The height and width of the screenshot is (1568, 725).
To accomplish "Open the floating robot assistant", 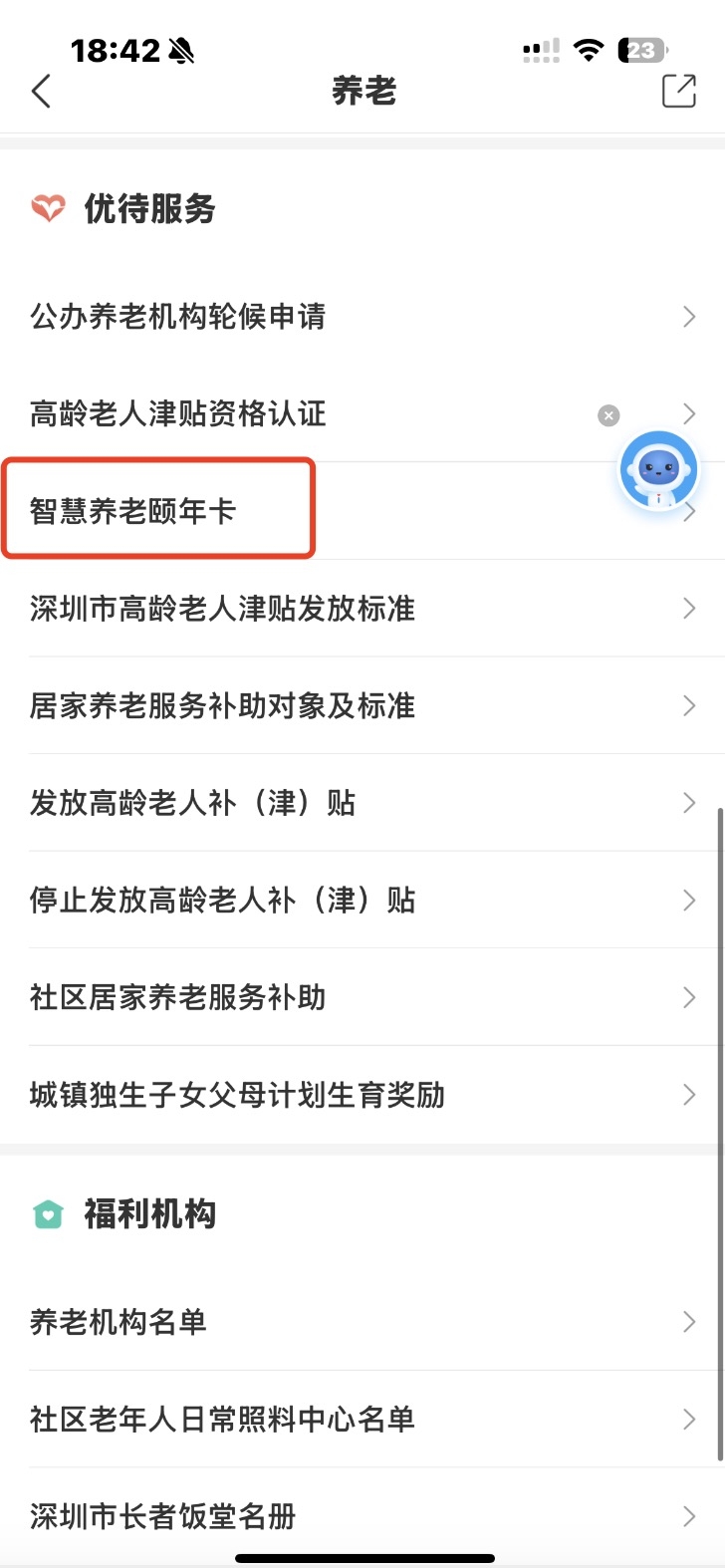I will pyautogui.click(x=658, y=471).
